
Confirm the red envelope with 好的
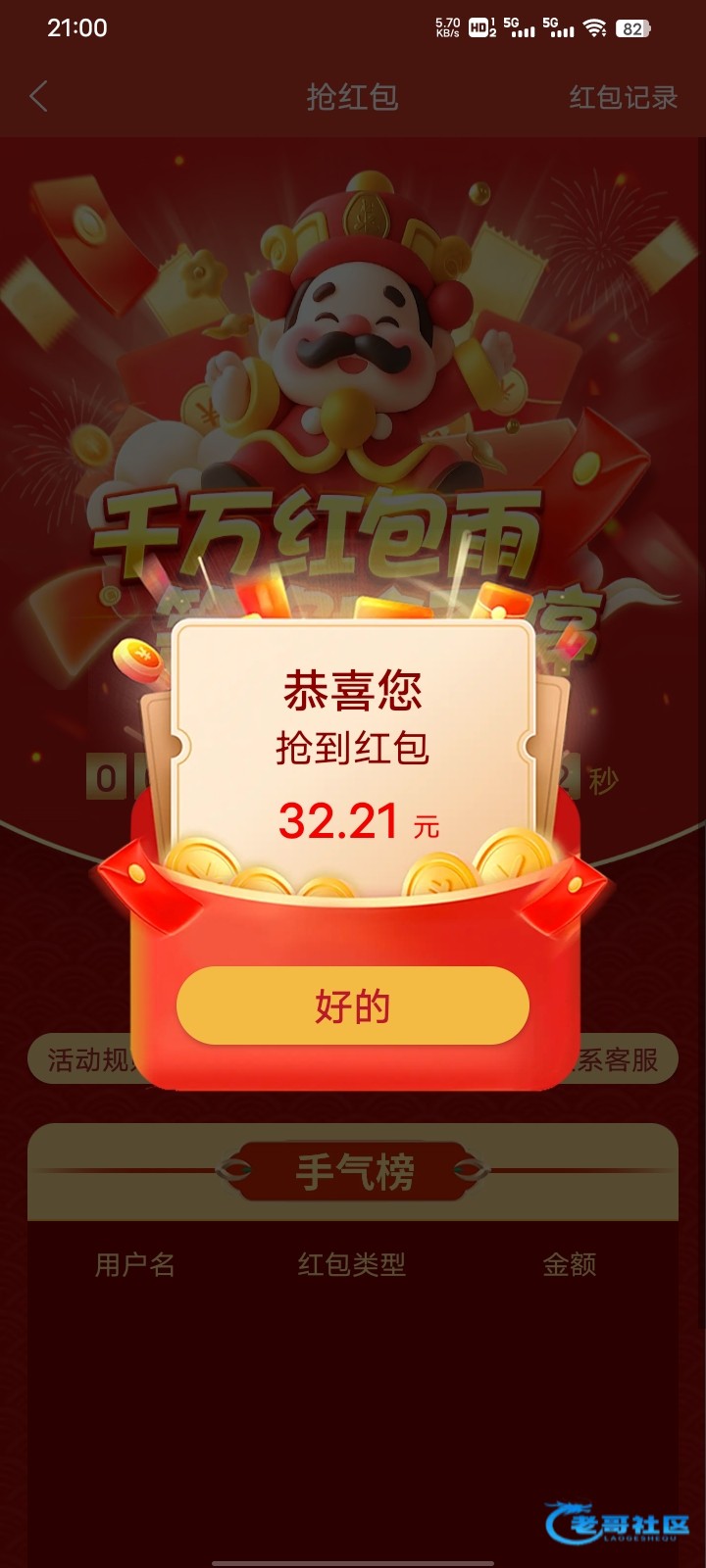[x=353, y=1006]
